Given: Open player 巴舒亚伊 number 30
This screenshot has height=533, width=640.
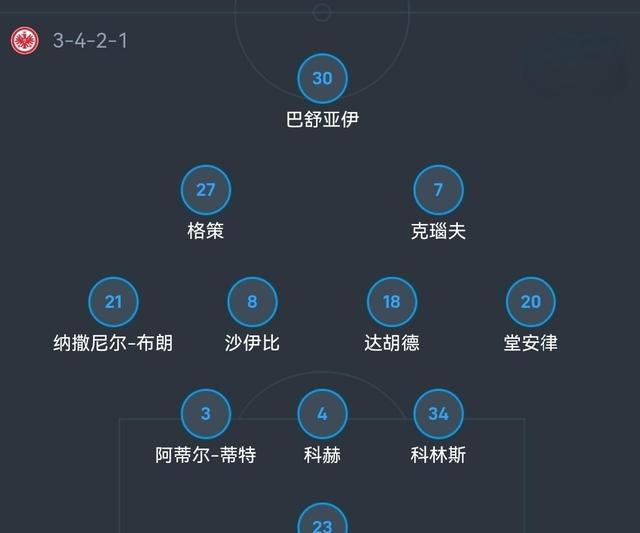Looking at the screenshot, I should pos(322,78).
